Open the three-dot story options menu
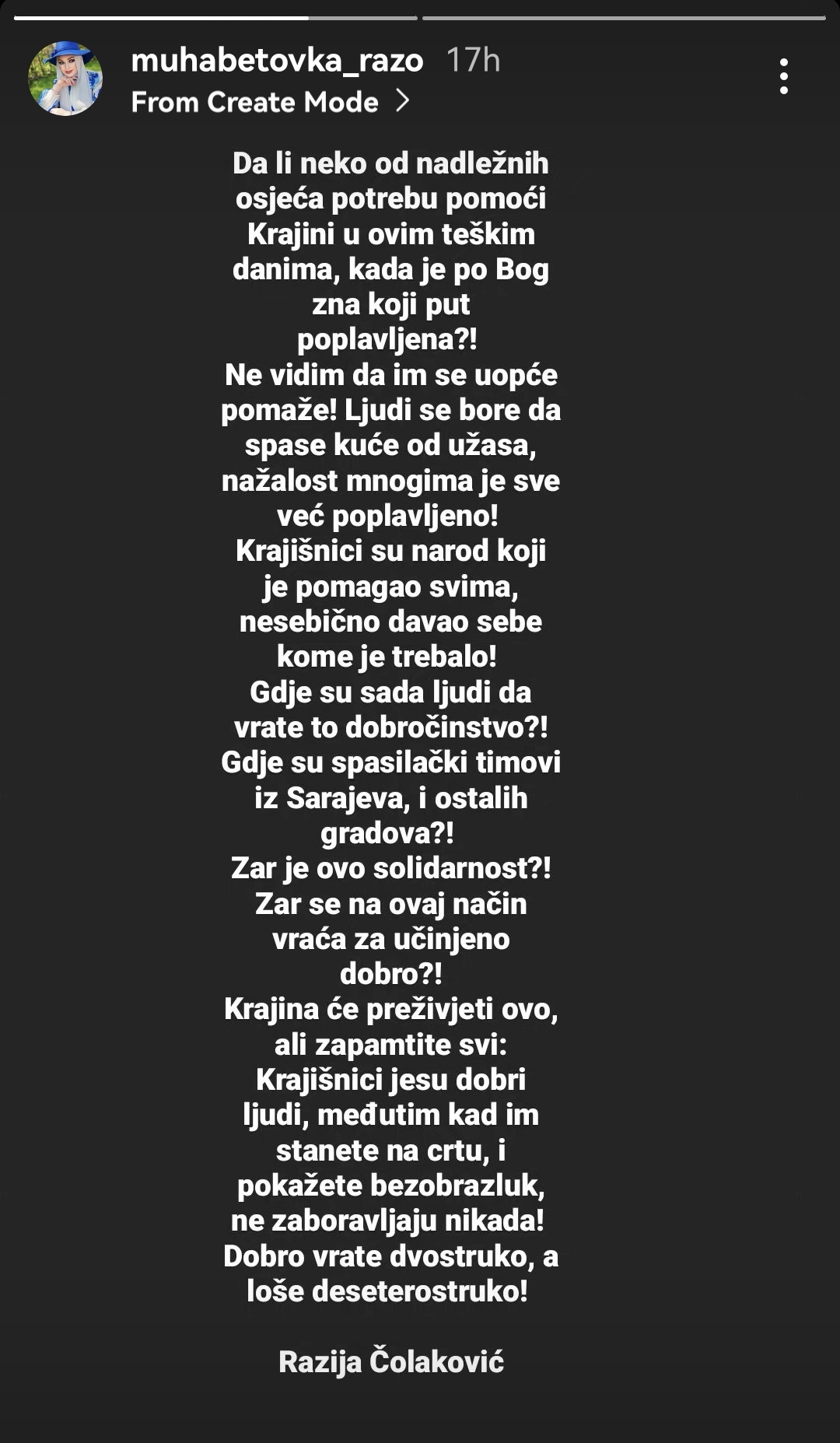Viewport: 840px width, 1443px height. click(783, 76)
